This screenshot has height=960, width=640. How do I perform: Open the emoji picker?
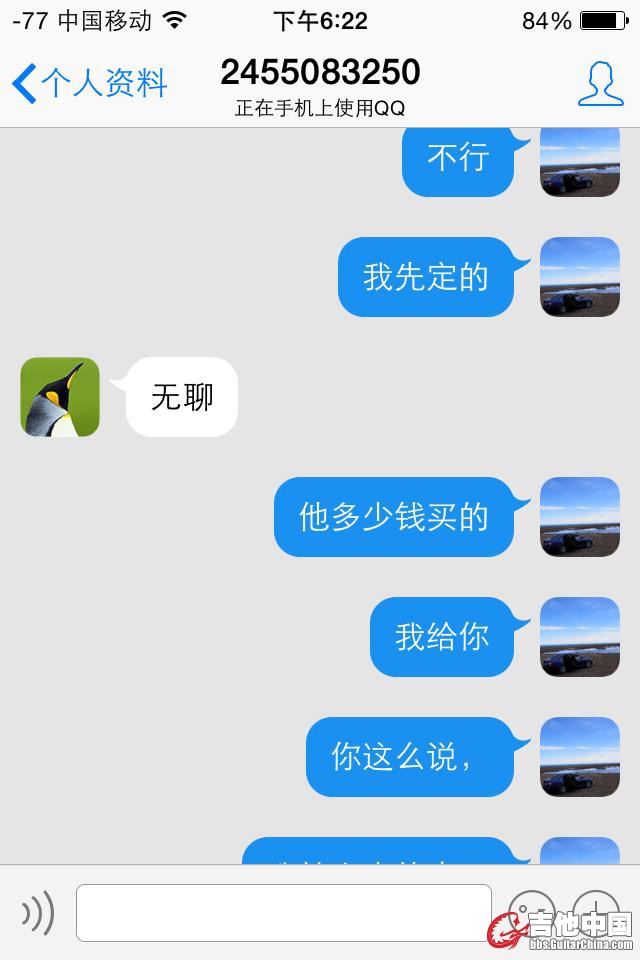531,910
